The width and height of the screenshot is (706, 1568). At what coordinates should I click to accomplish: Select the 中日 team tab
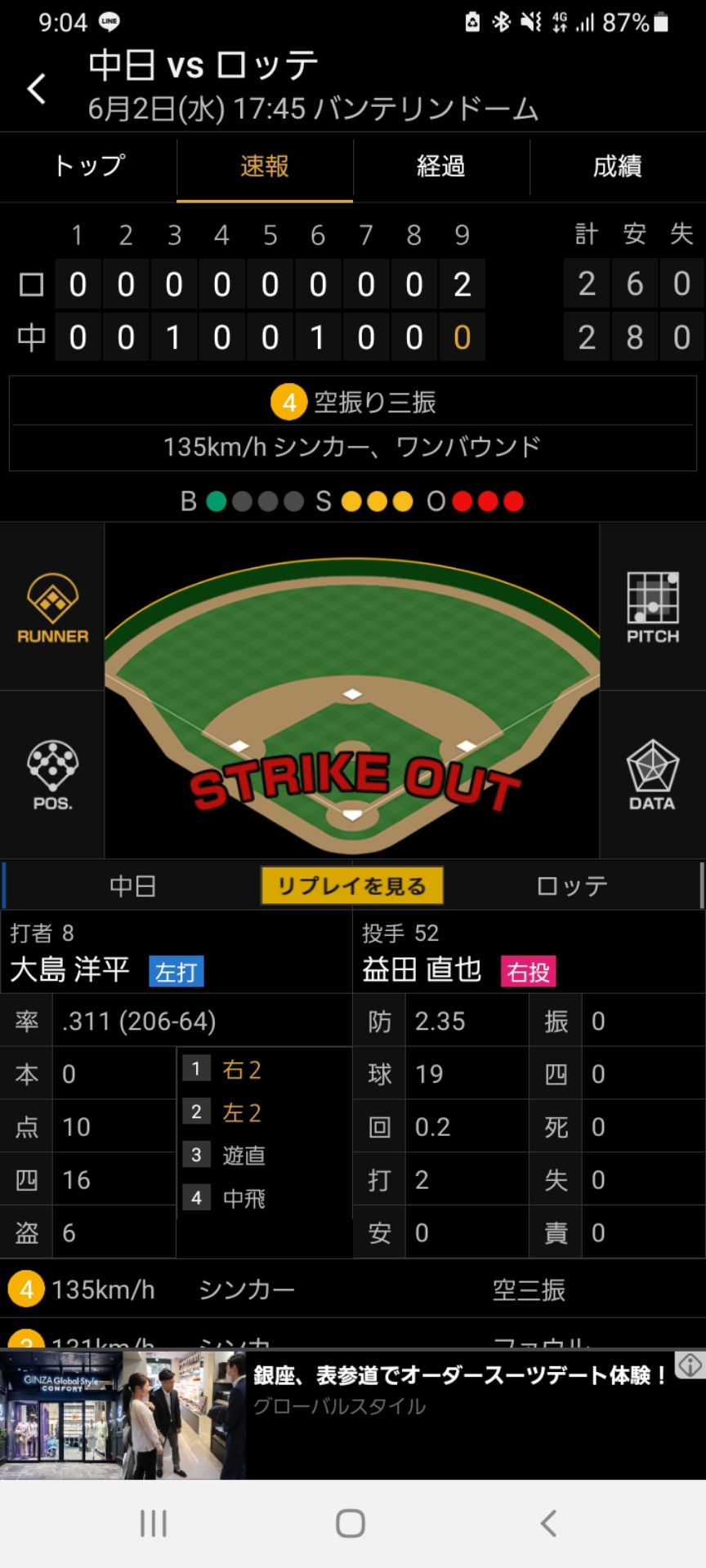pos(132,886)
